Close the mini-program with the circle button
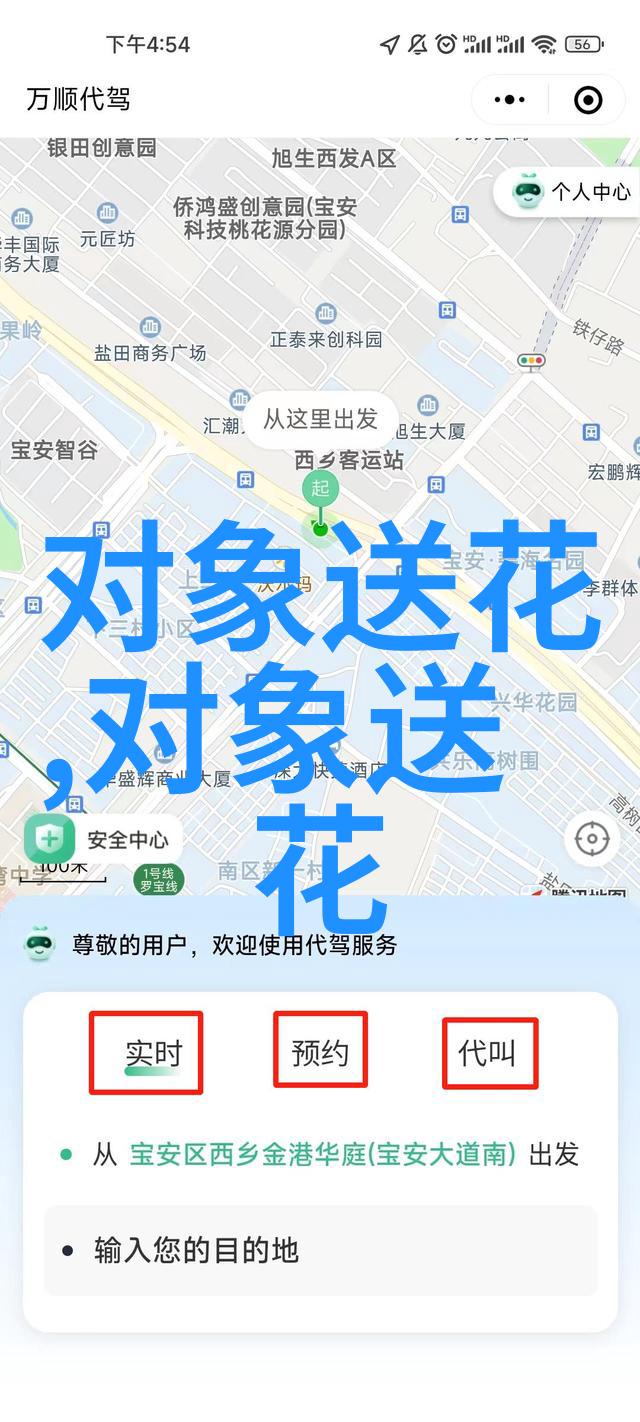The image size is (640, 1422). (588, 100)
